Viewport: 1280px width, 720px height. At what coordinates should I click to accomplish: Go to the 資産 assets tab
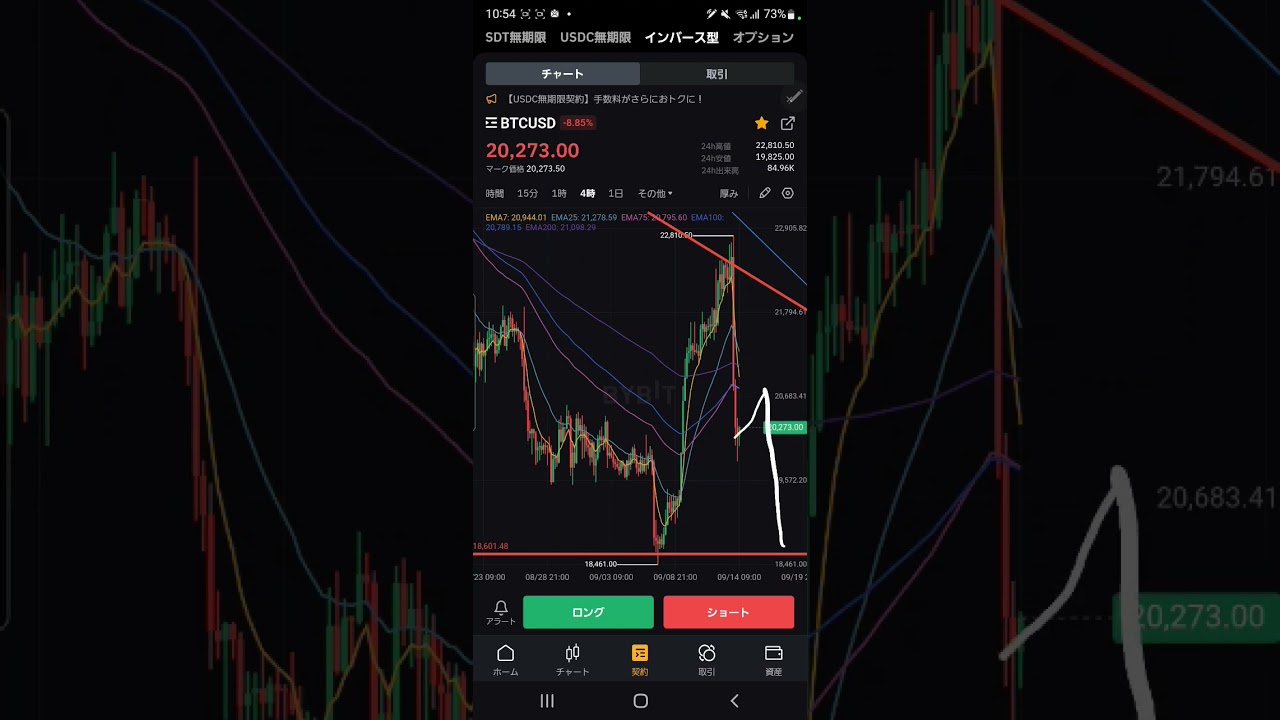[x=773, y=660]
